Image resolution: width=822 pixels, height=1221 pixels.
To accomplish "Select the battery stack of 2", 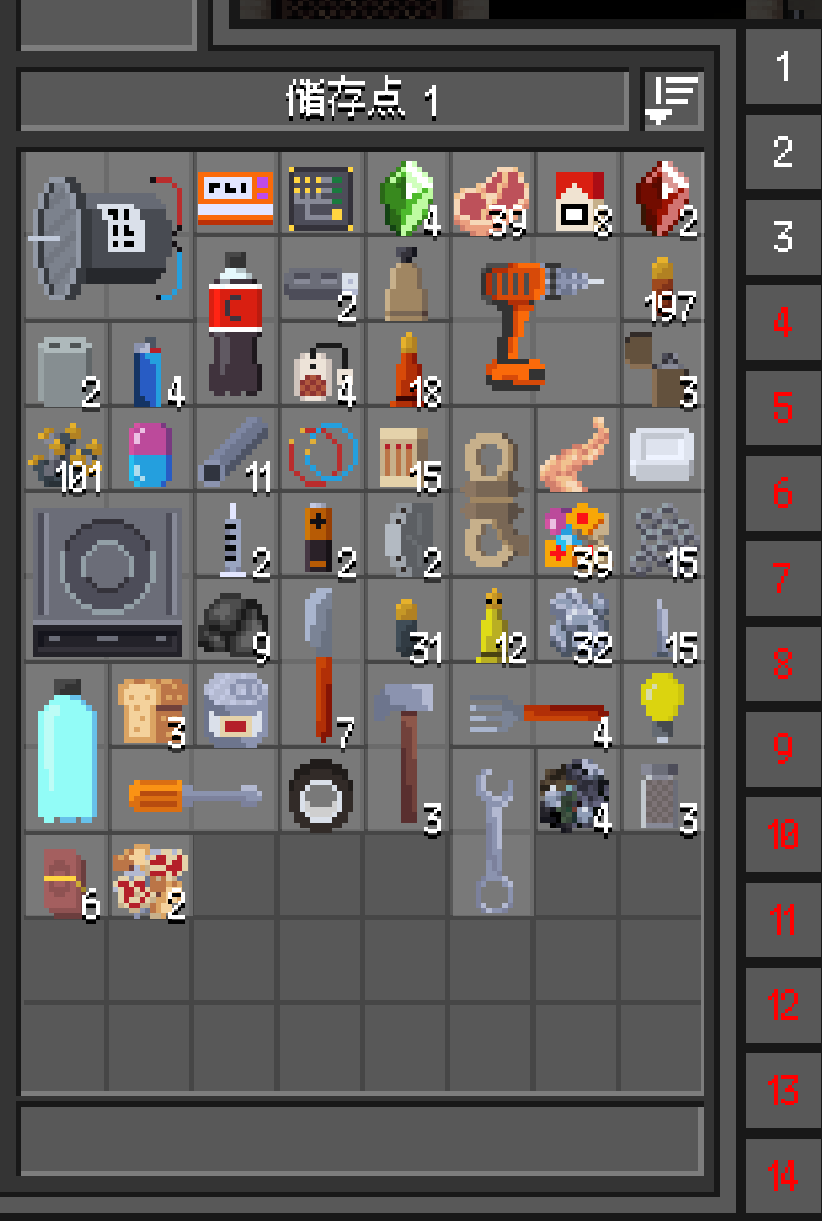I will click(x=321, y=537).
